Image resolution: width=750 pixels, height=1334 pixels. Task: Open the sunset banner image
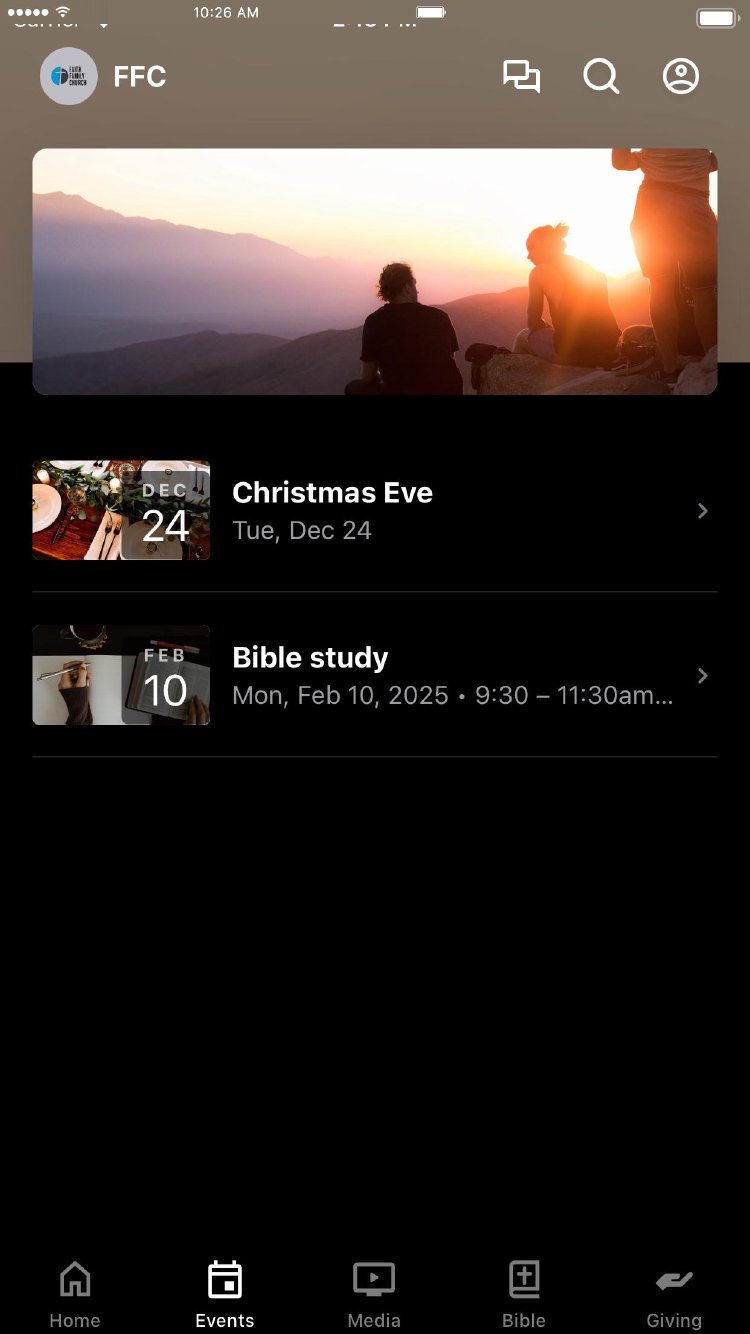point(375,271)
